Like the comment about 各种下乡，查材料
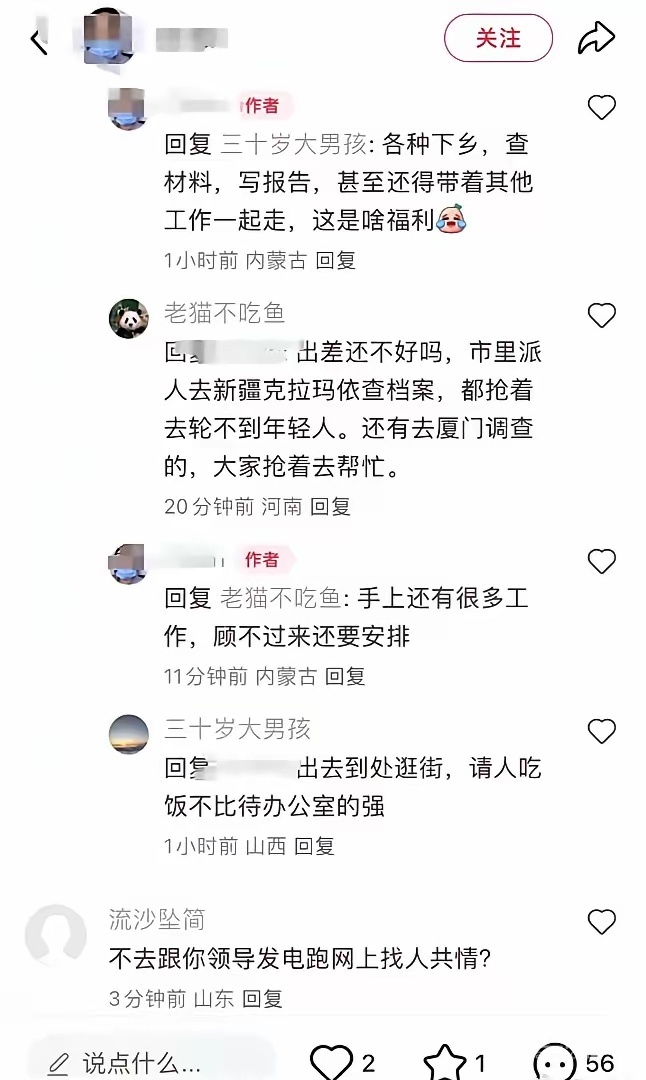The height and width of the screenshot is (1080, 646). [x=601, y=107]
